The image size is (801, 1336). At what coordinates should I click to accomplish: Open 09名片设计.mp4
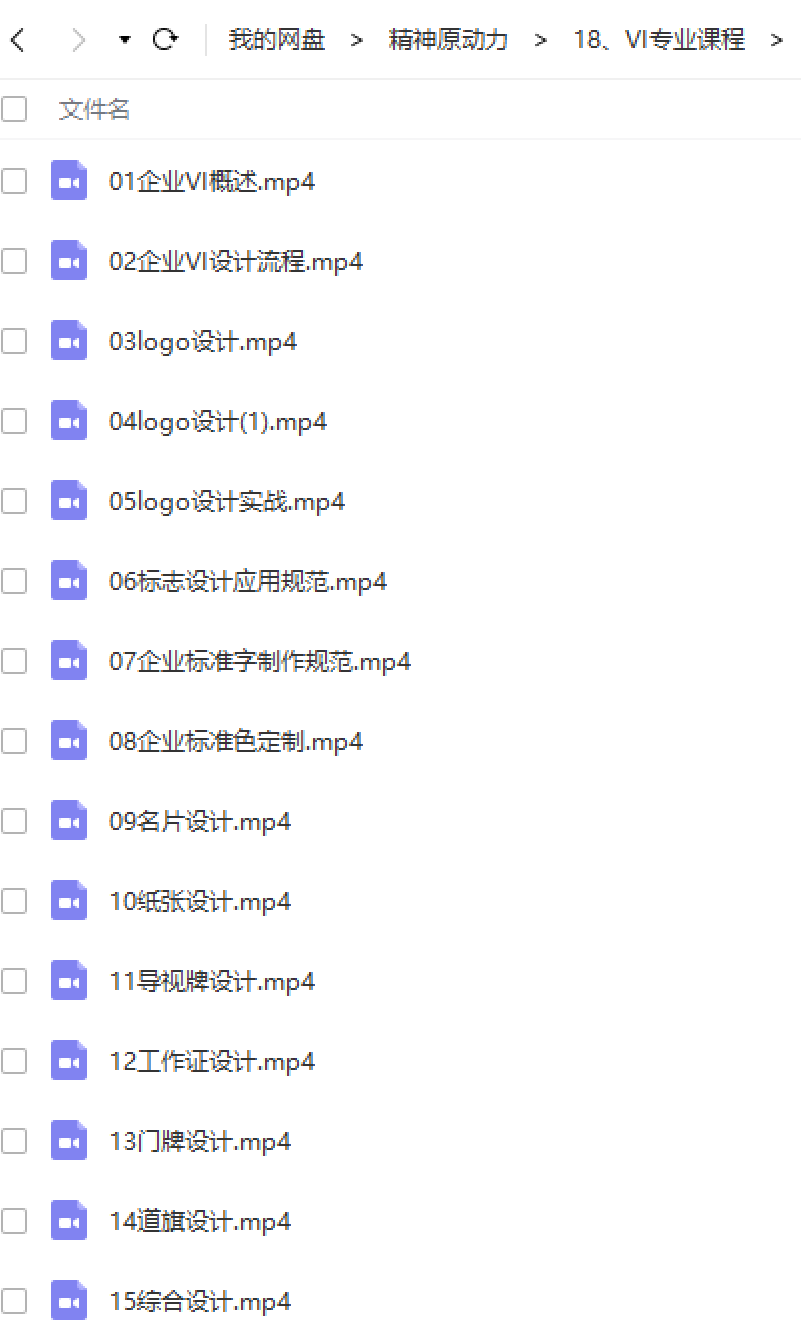(x=200, y=822)
